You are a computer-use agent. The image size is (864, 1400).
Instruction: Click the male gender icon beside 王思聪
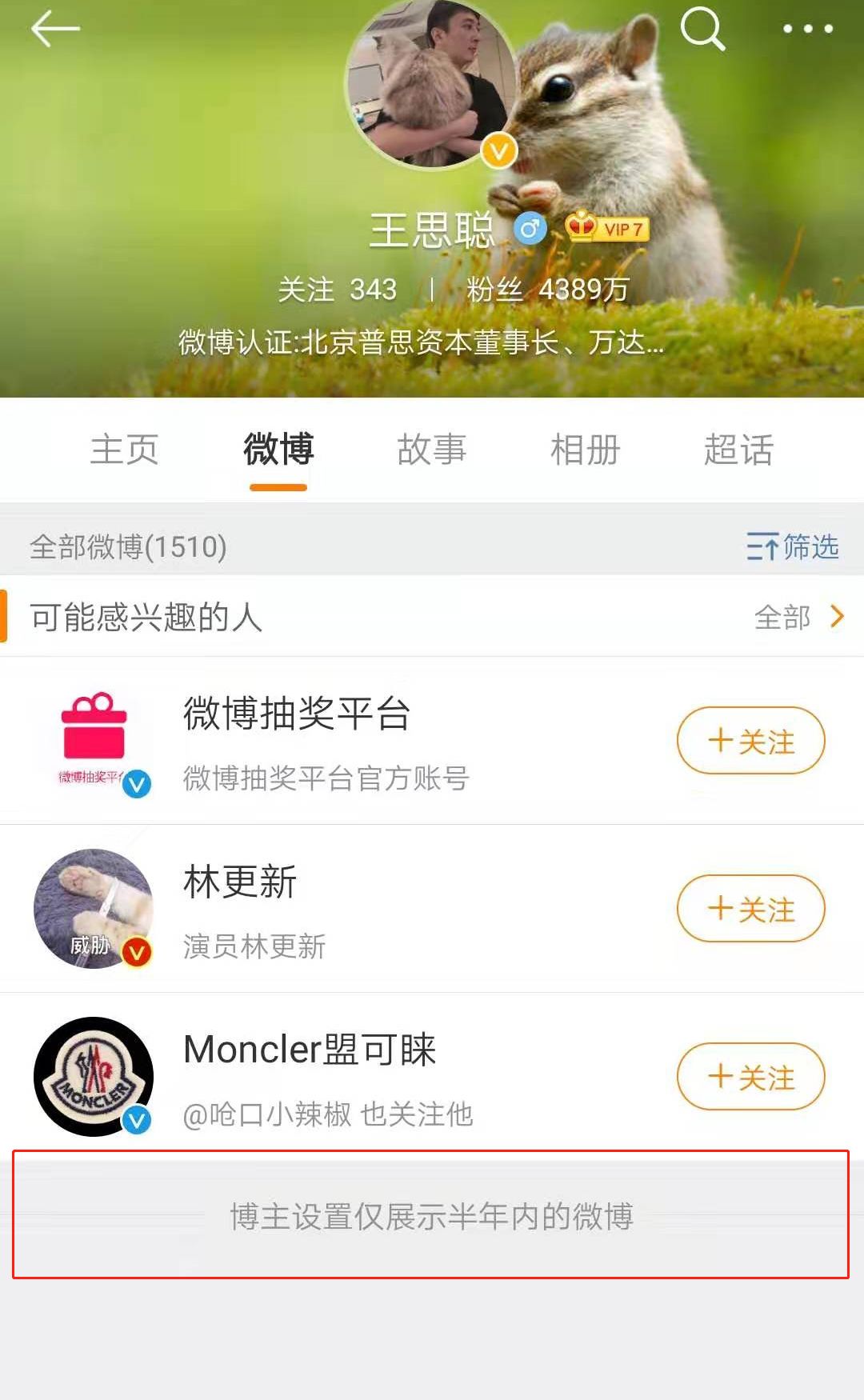pos(530,230)
